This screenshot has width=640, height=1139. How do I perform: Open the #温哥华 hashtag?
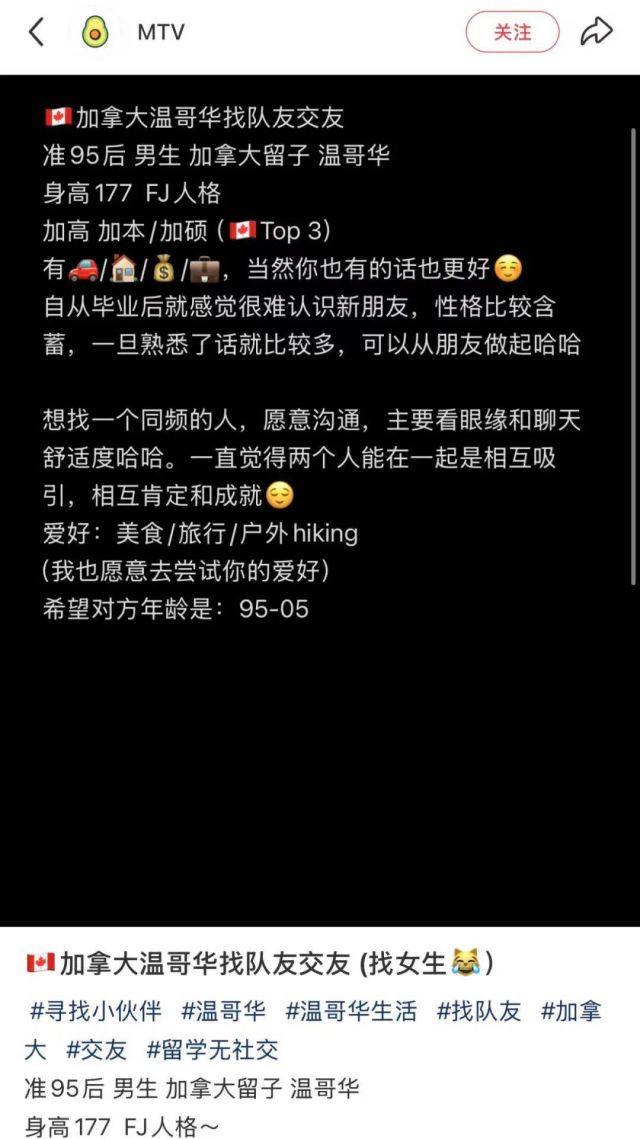tap(223, 1011)
